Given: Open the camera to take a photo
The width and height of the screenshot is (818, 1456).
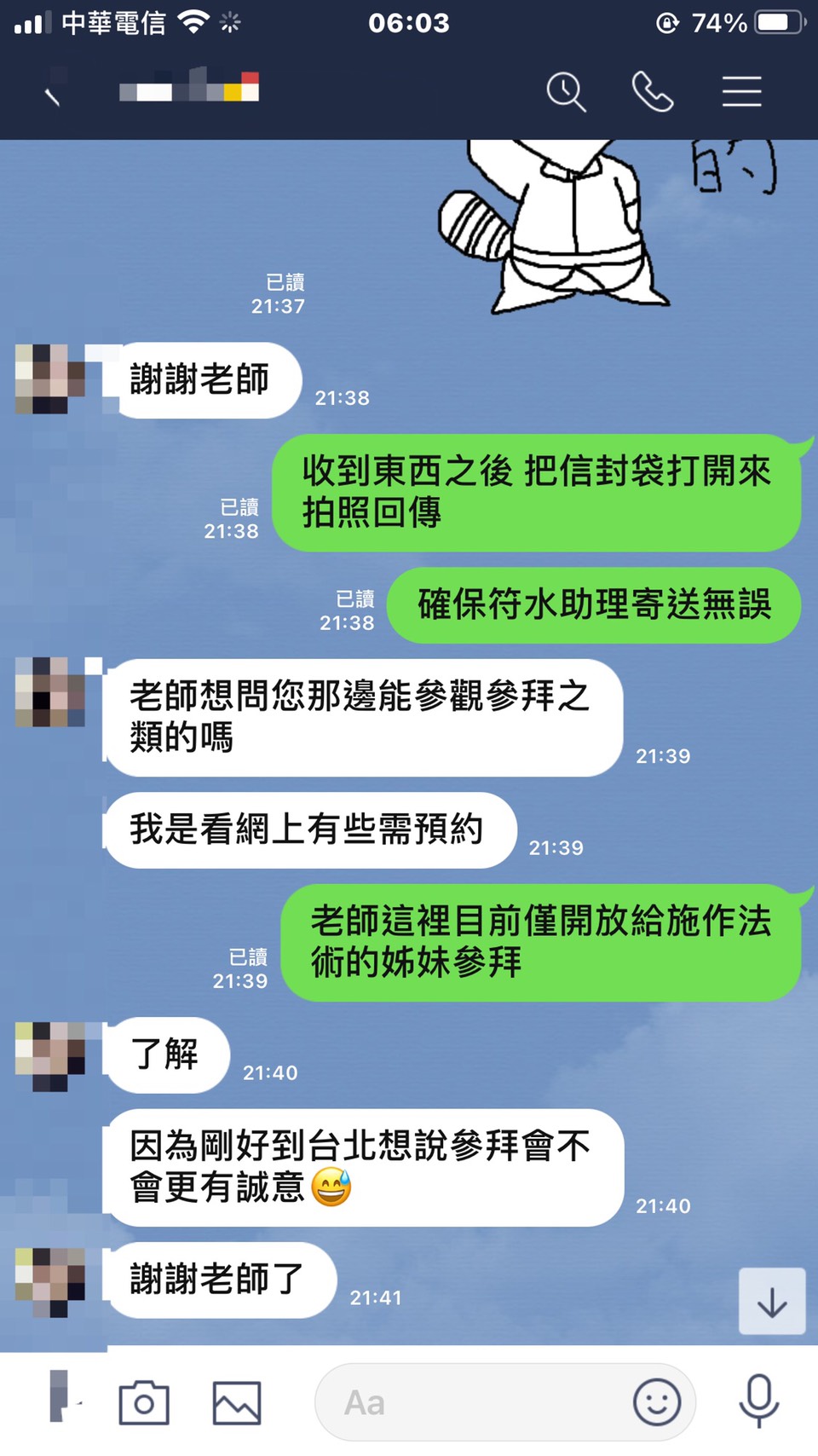Looking at the screenshot, I should [144, 1402].
